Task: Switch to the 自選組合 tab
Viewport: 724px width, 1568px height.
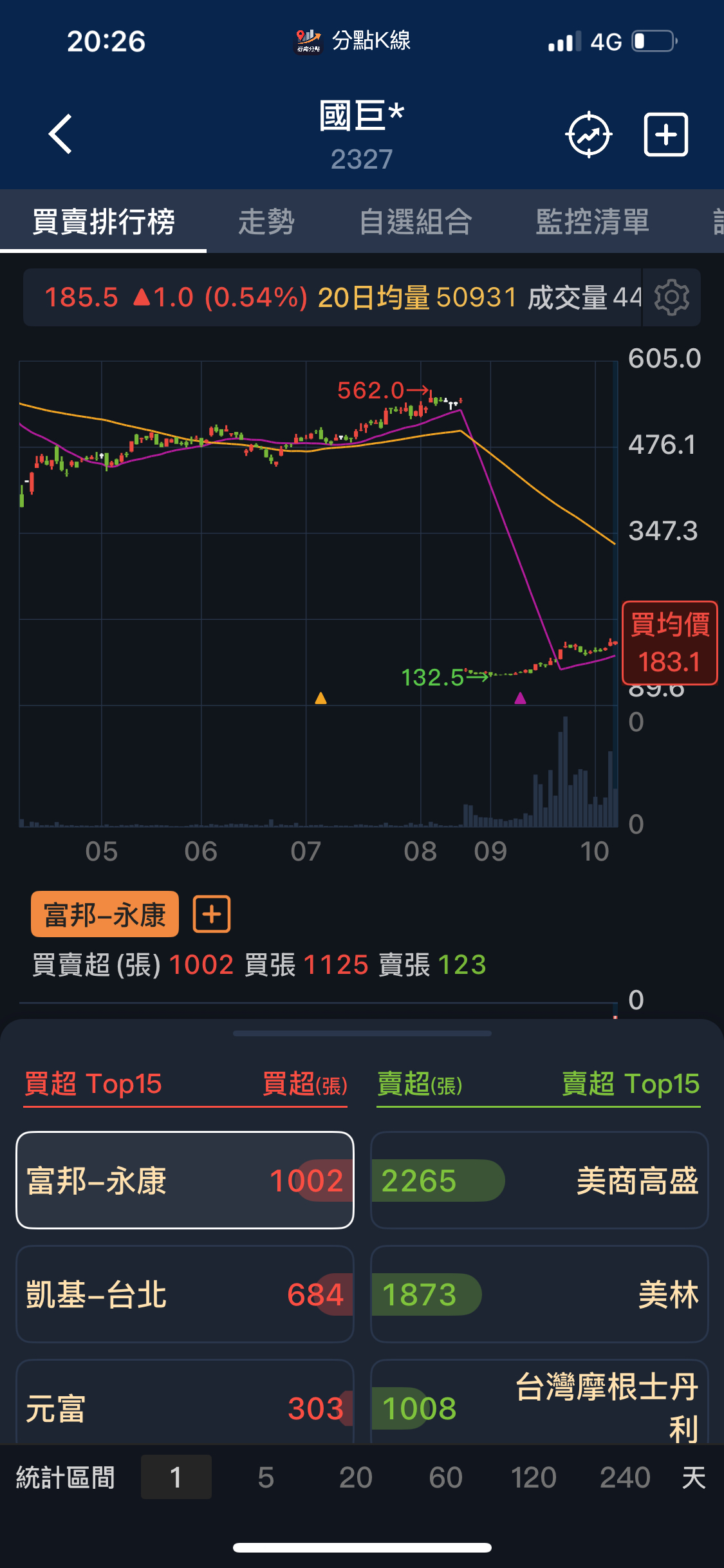Action: click(x=415, y=222)
